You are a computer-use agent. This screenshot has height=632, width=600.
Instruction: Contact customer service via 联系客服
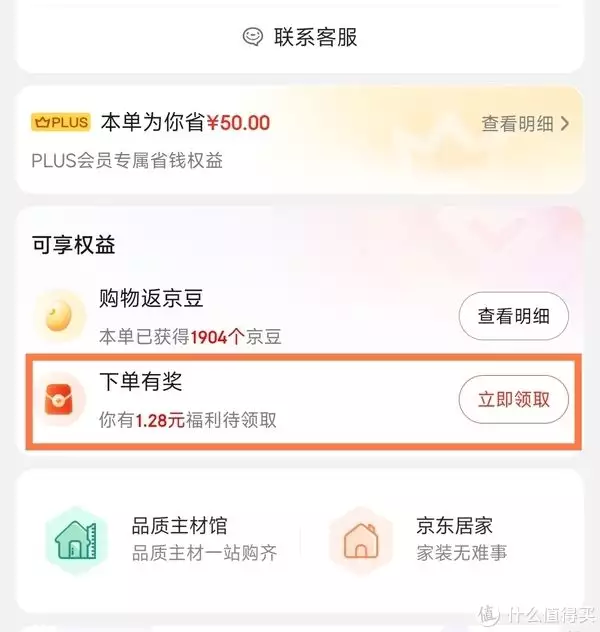(x=300, y=38)
